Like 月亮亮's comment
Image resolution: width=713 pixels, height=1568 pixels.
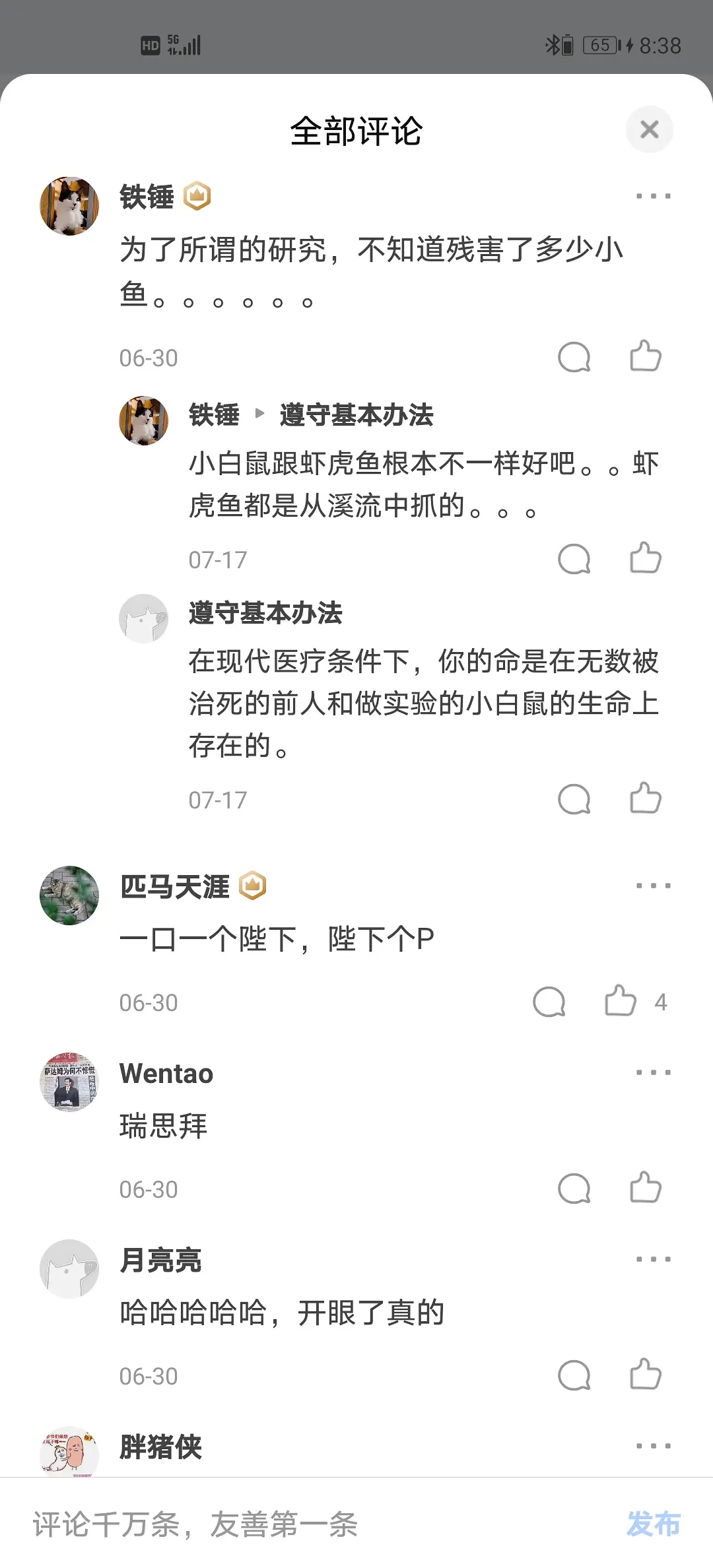point(645,1375)
